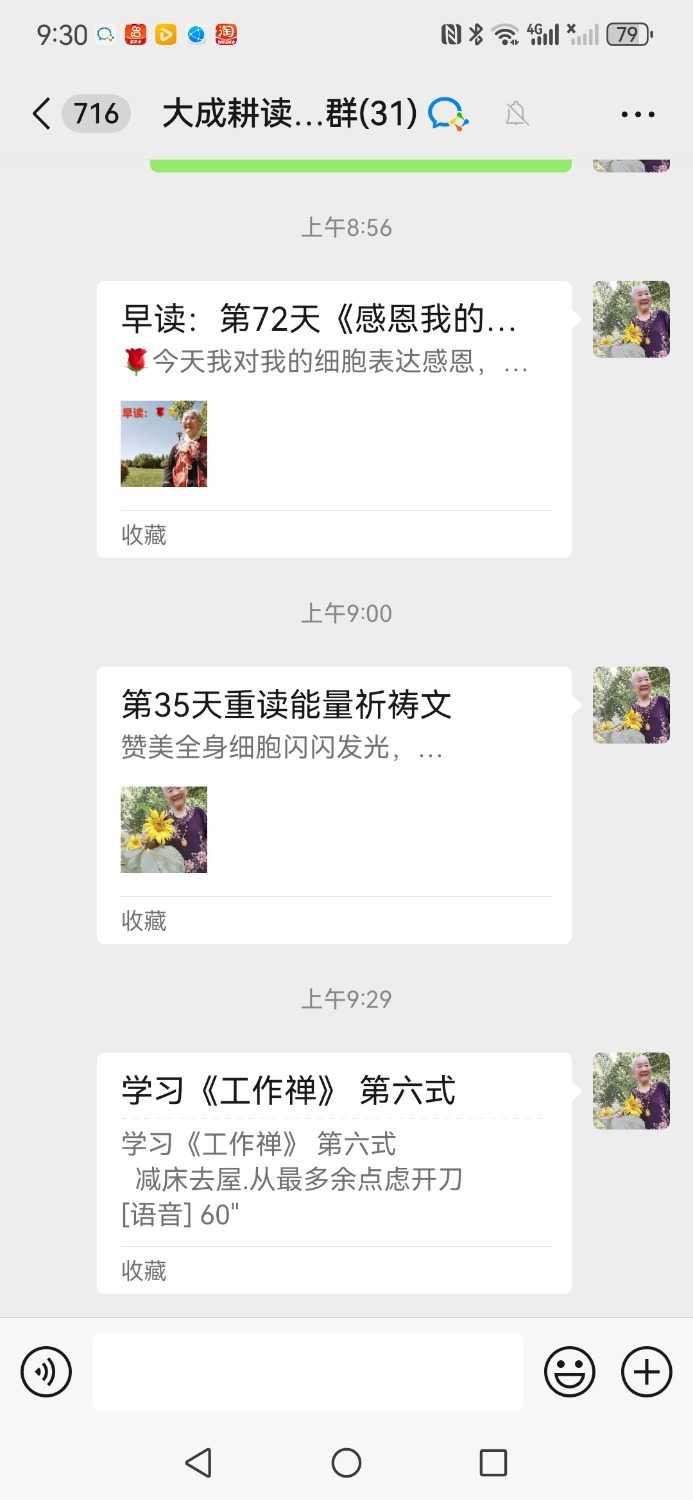Image resolution: width=693 pixels, height=1500 pixels.
Task: Open the 早读：第72天 shared card
Action: tap(334, 400)
